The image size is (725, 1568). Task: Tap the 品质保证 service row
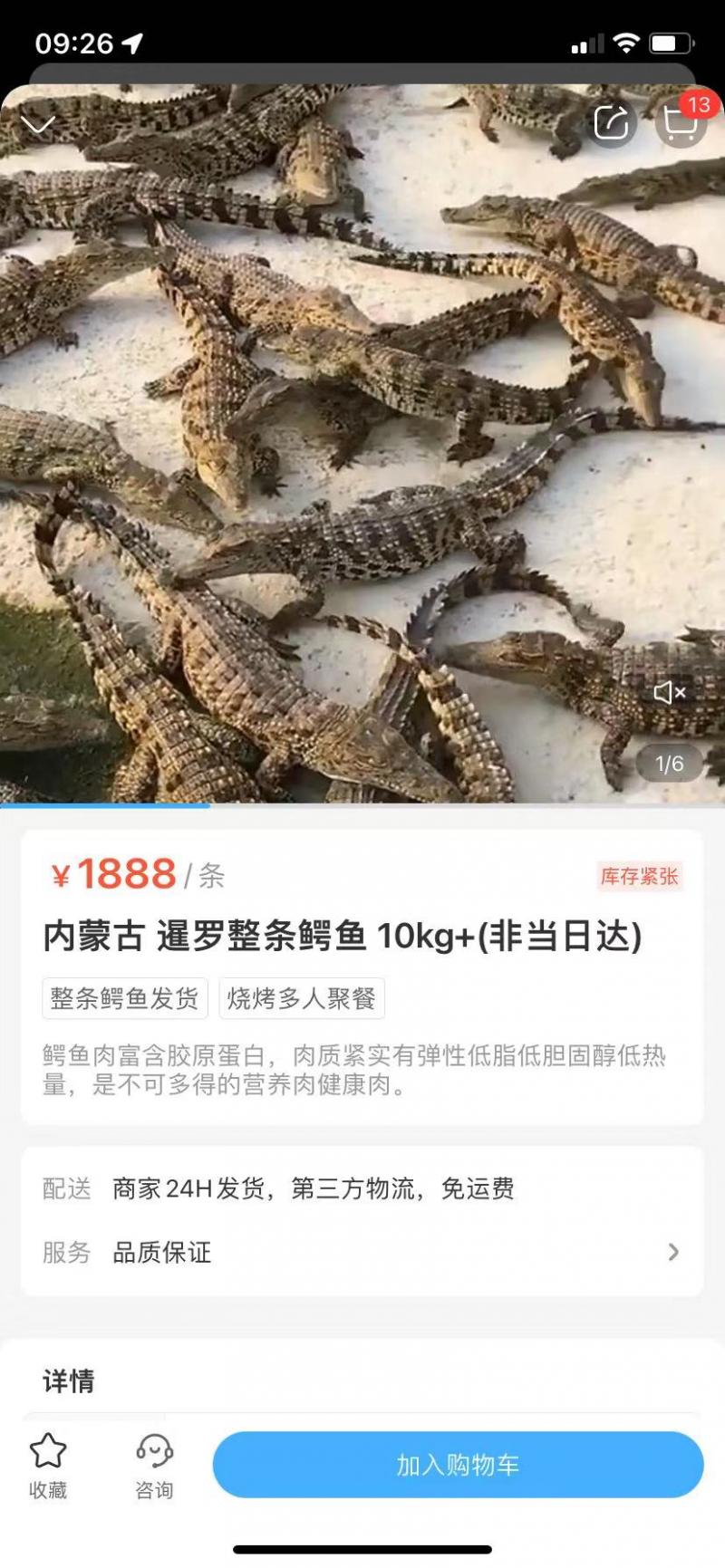[x=159, y=1252]
